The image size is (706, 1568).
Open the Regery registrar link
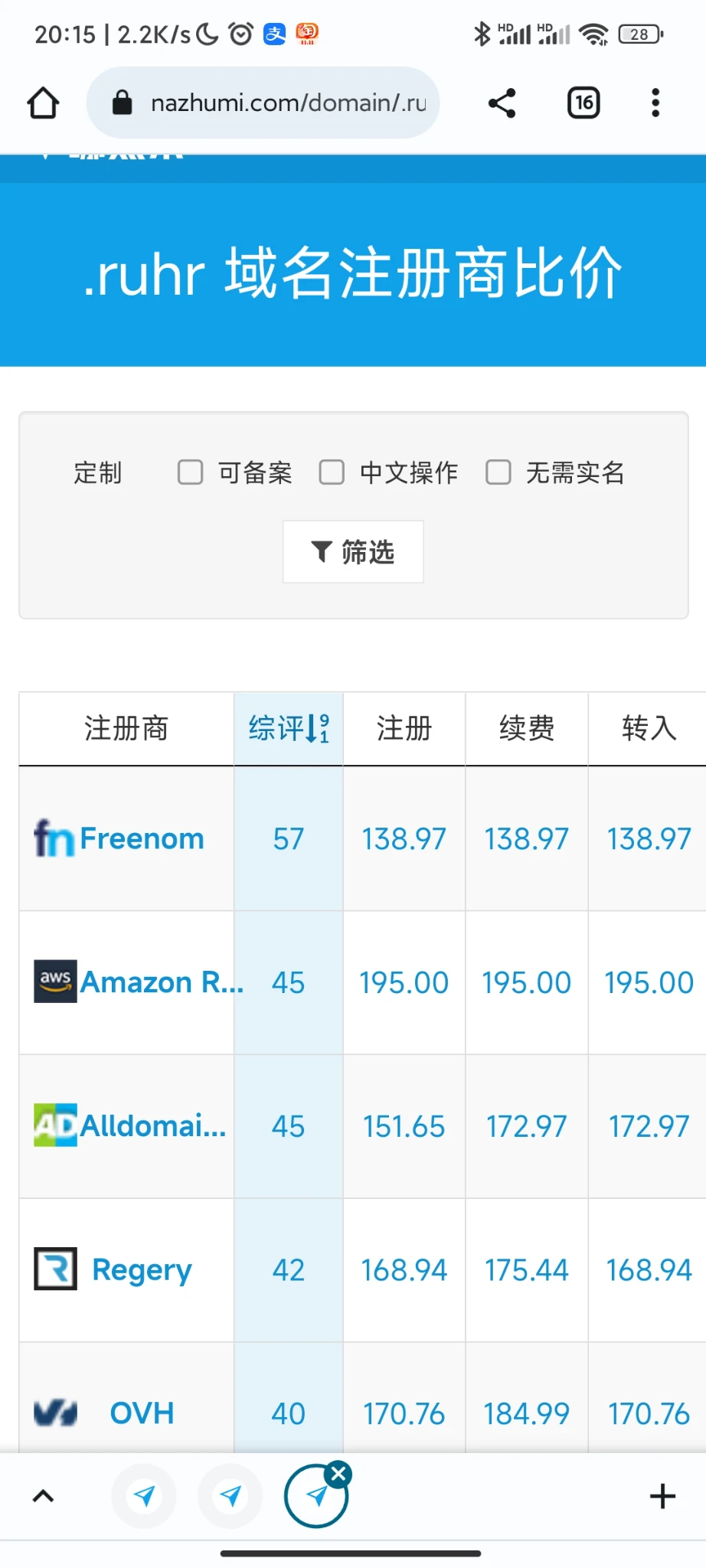(x=142, y=1270)
